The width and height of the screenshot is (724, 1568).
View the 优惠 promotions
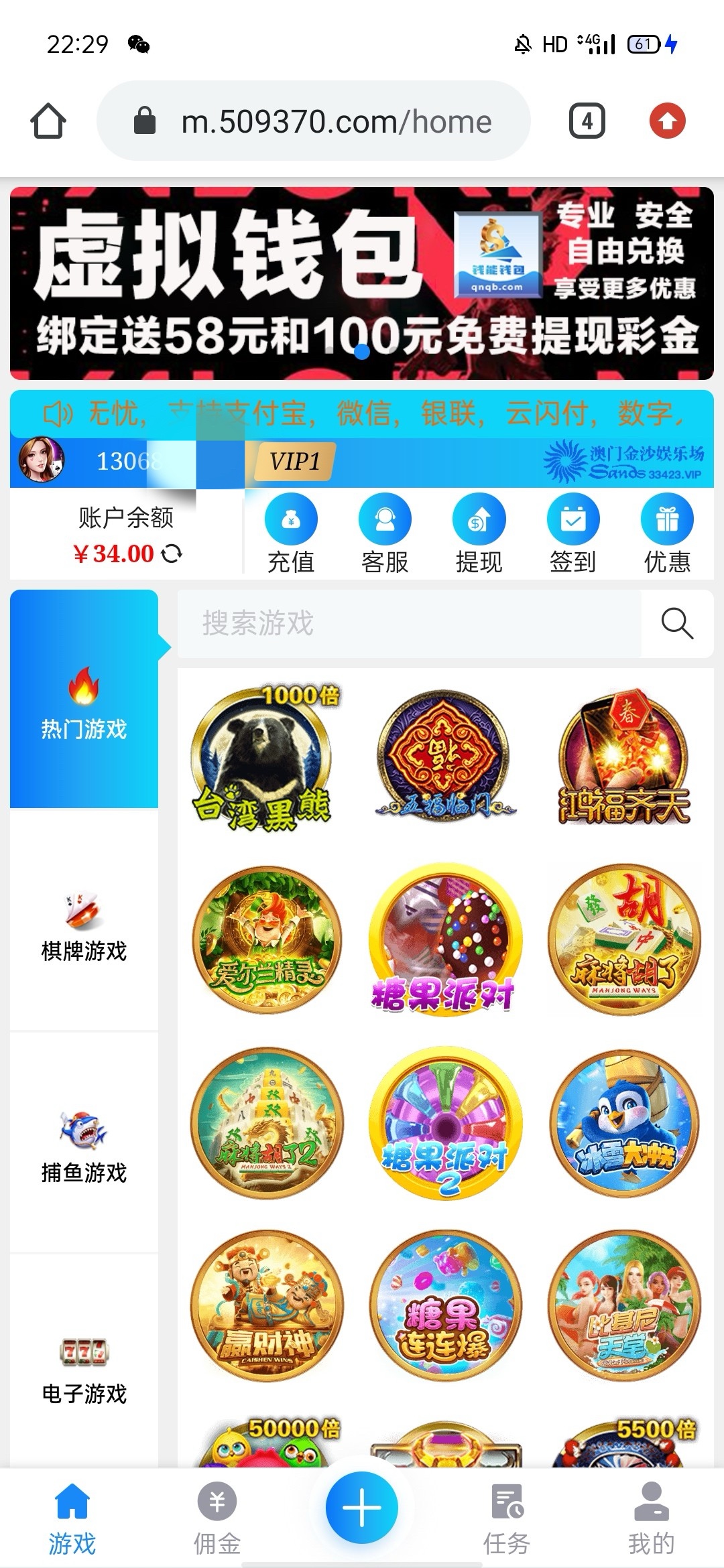pyautogui.click(x=667, y=533)
